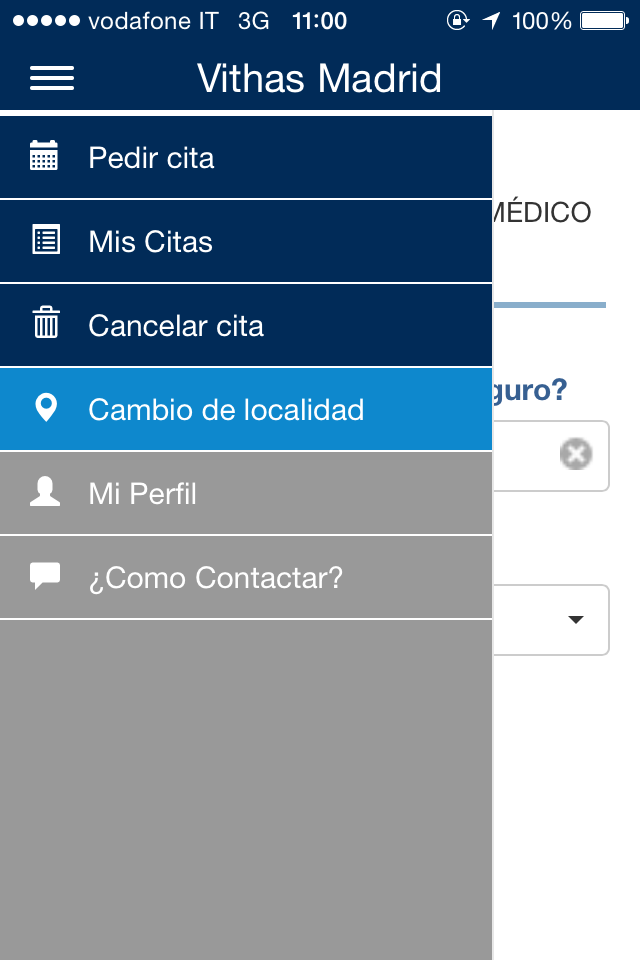Clear the text field with the X icon

[576, 455]
